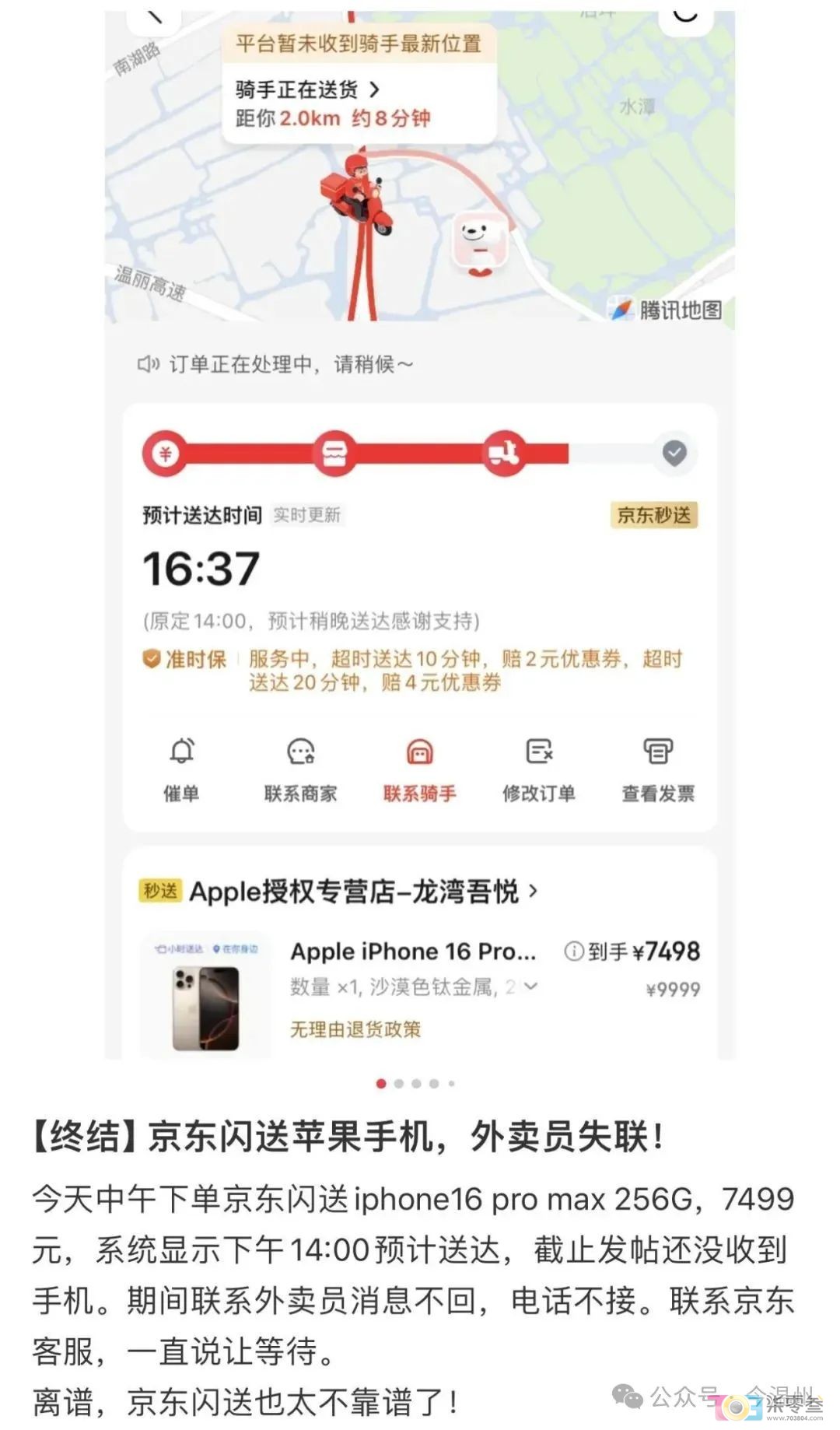This screenshot has height=1430, width=840.
Task: Tap the image carousel page indicator dots
Action: [416, 1083]
